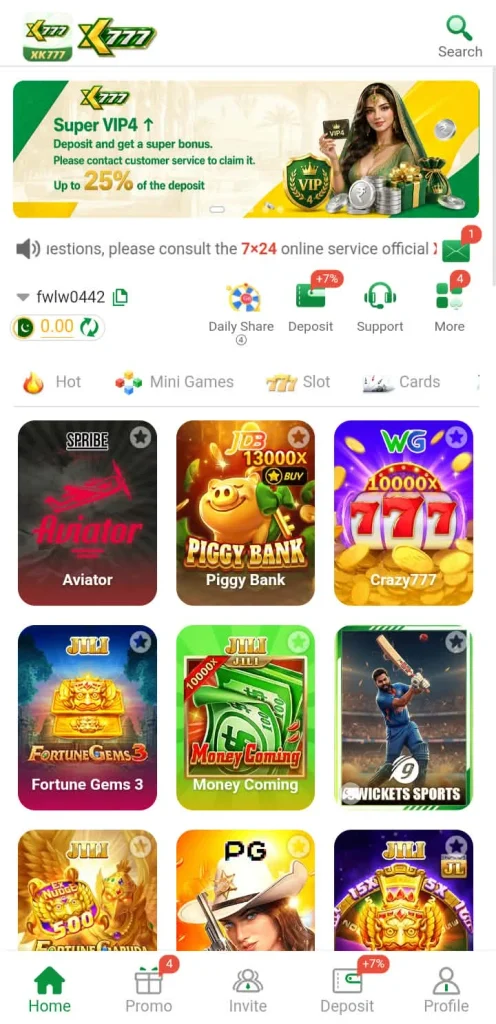Screen dimensions: 496x1024
Task: Go to the Promo tab
Action: (149, 990)
